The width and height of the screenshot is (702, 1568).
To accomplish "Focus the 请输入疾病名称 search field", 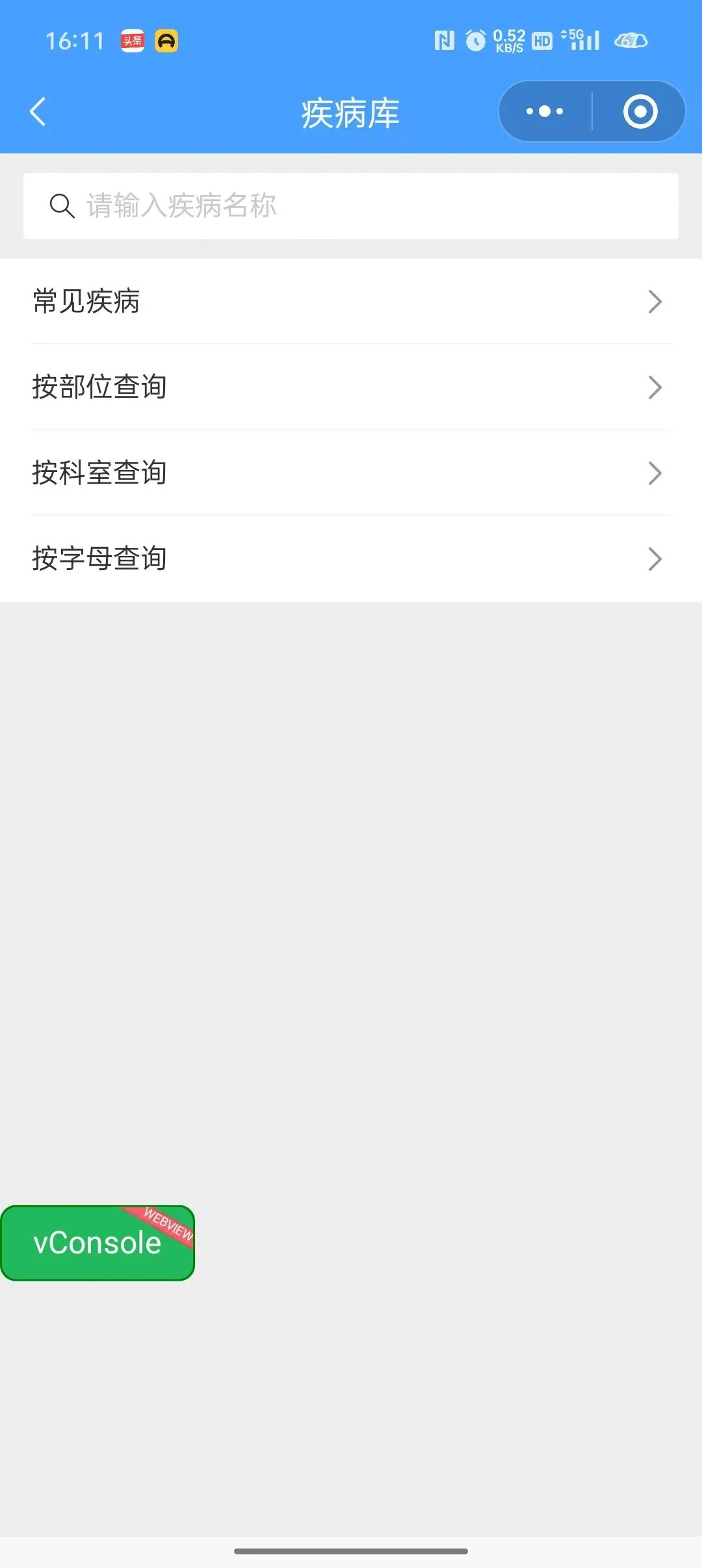I will point(351,206).
